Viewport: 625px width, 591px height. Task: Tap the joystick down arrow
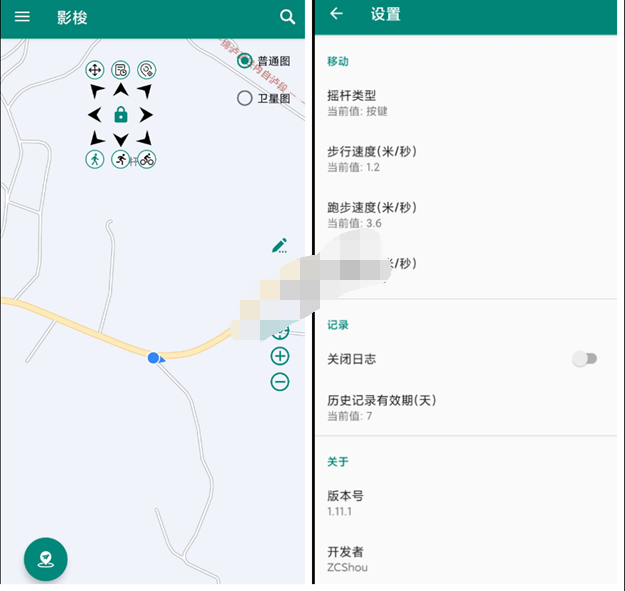120,139
